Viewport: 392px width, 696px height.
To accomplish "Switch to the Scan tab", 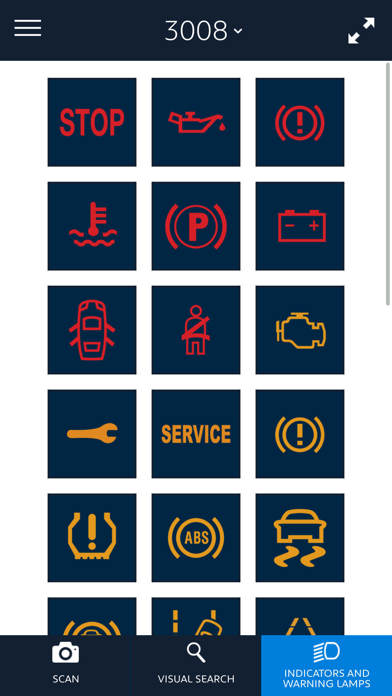I will coord(65,665).
